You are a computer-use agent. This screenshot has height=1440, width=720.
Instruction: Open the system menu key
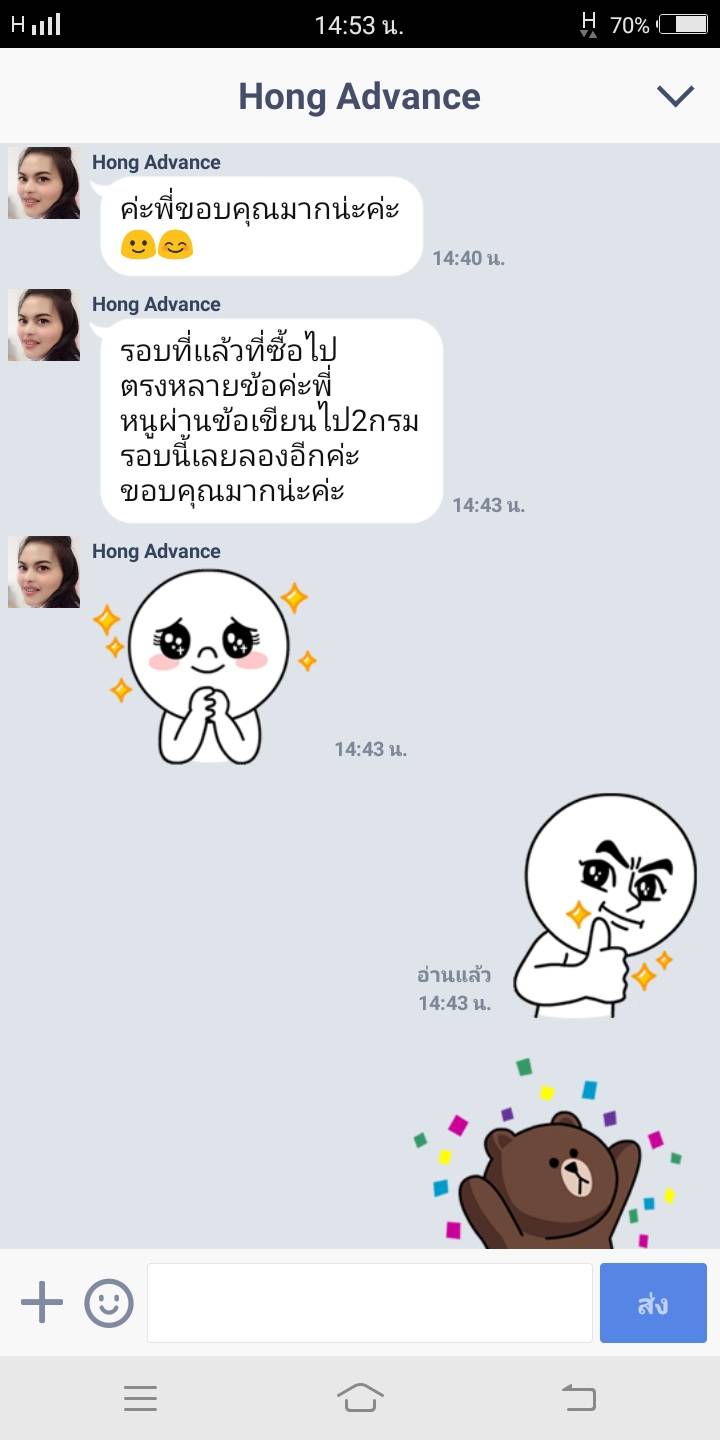click(140, 1397)
